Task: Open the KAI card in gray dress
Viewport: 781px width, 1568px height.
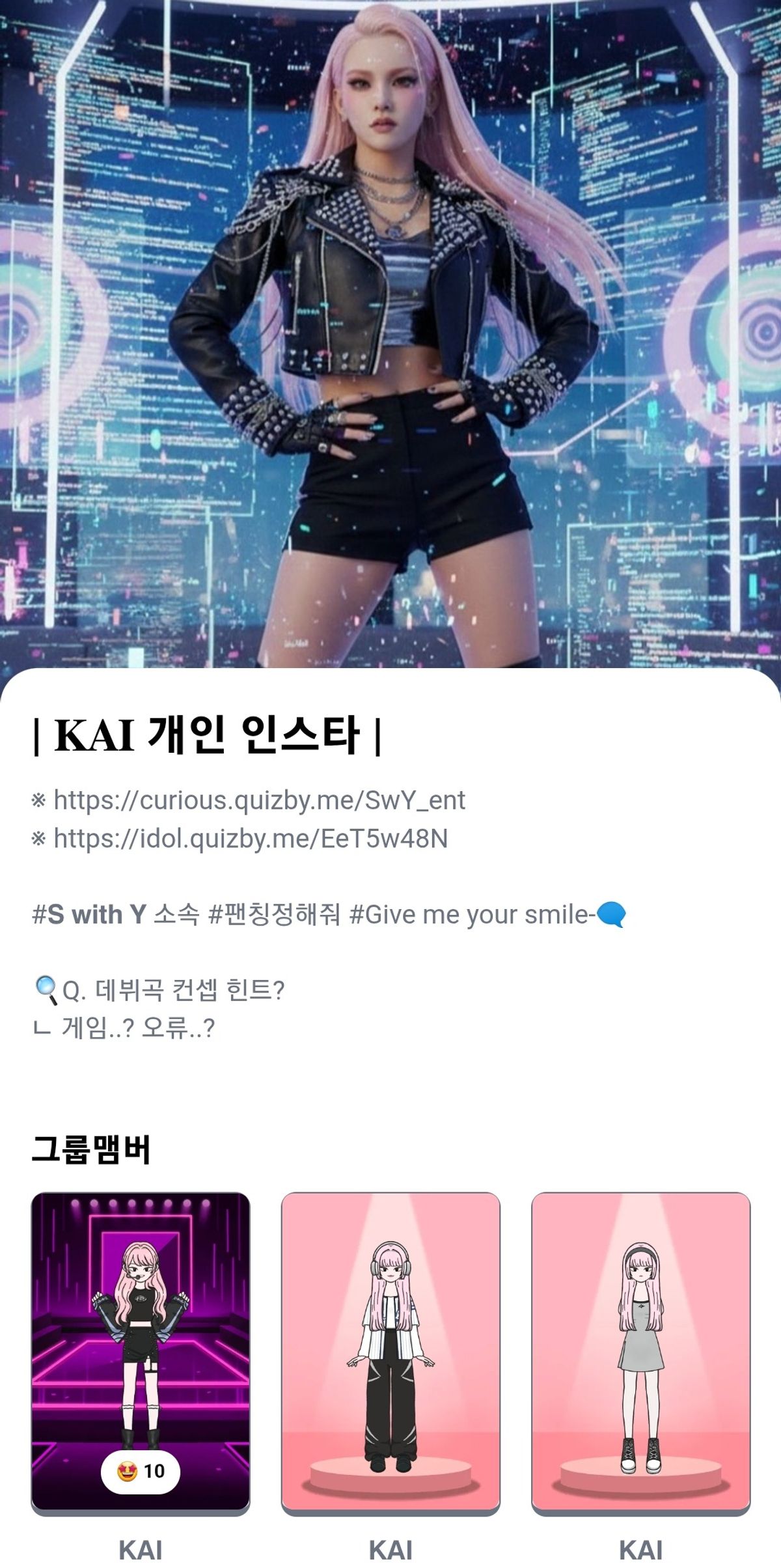Action: tap(640, 1351)
